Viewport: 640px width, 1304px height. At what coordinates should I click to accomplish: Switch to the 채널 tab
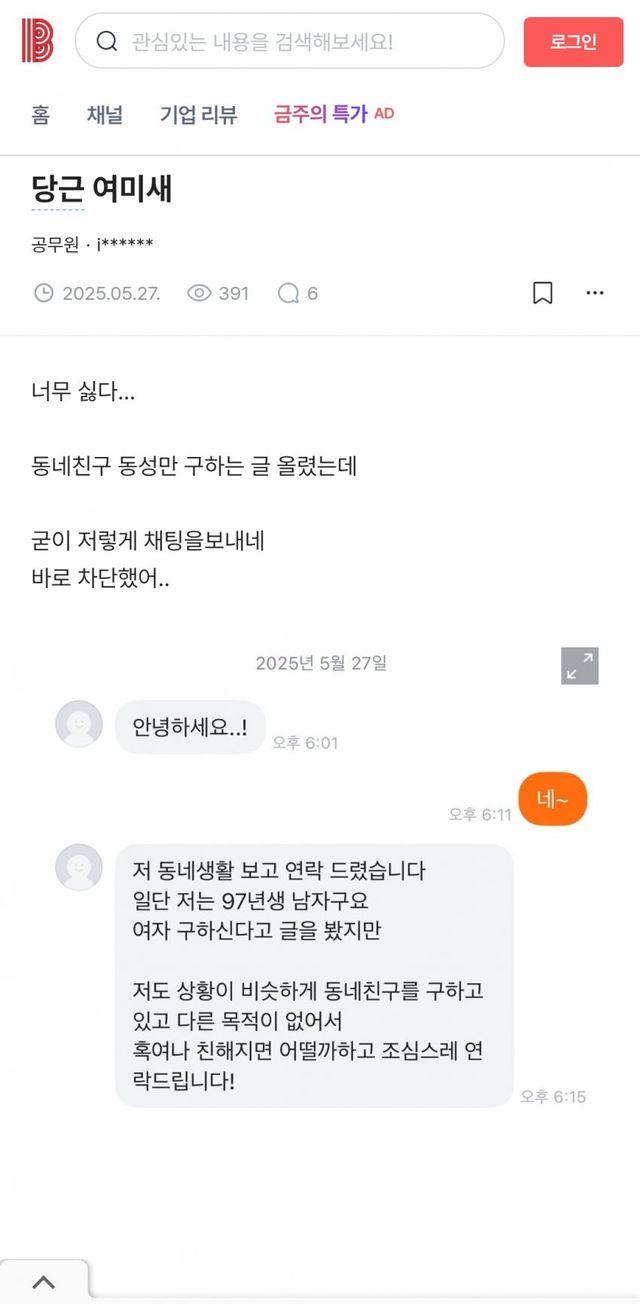[x=104, y=114]
